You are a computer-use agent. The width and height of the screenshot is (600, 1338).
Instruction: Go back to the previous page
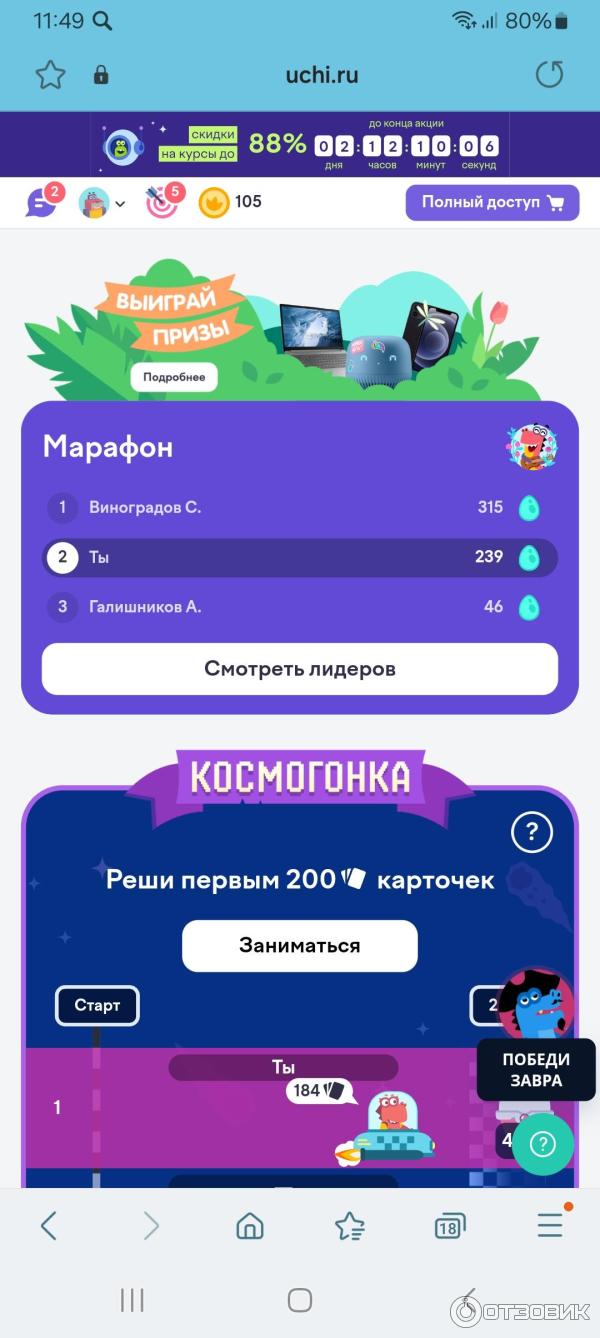(49, 1226)
